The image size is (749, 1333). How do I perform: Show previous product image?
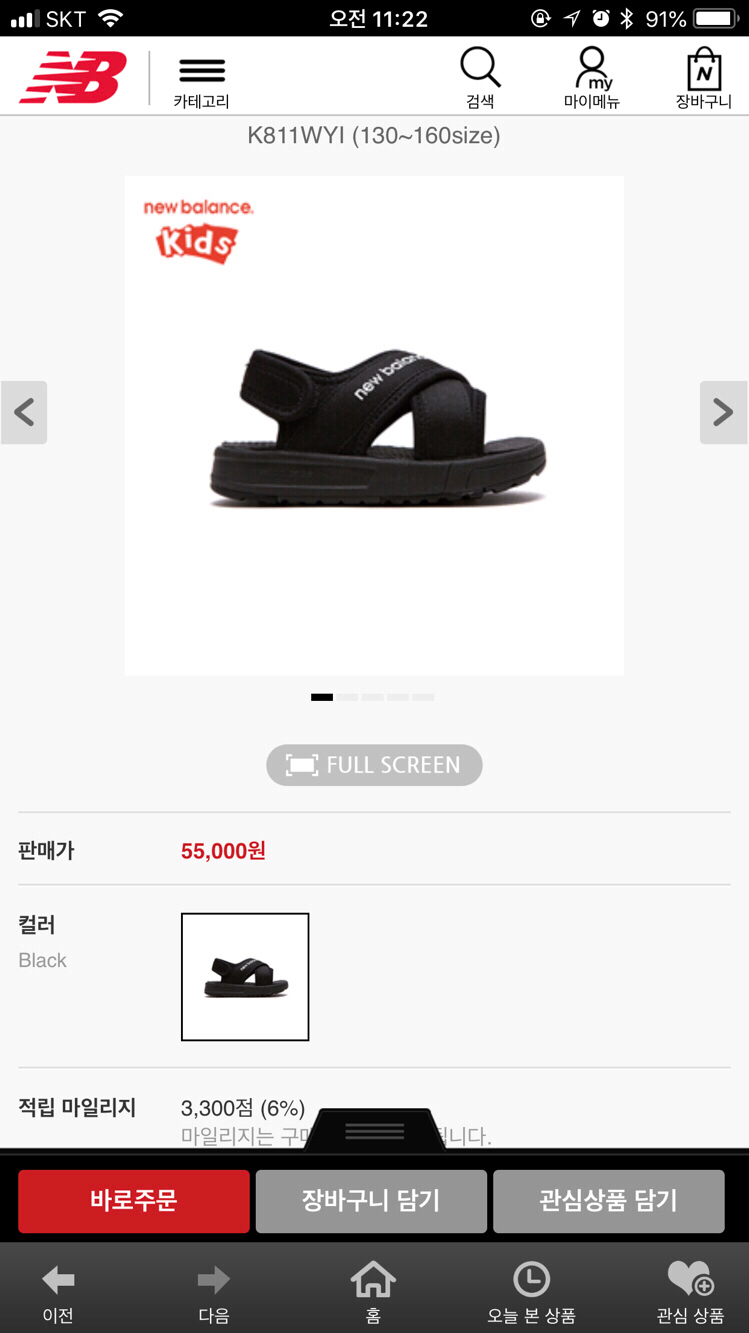[24, 412]
